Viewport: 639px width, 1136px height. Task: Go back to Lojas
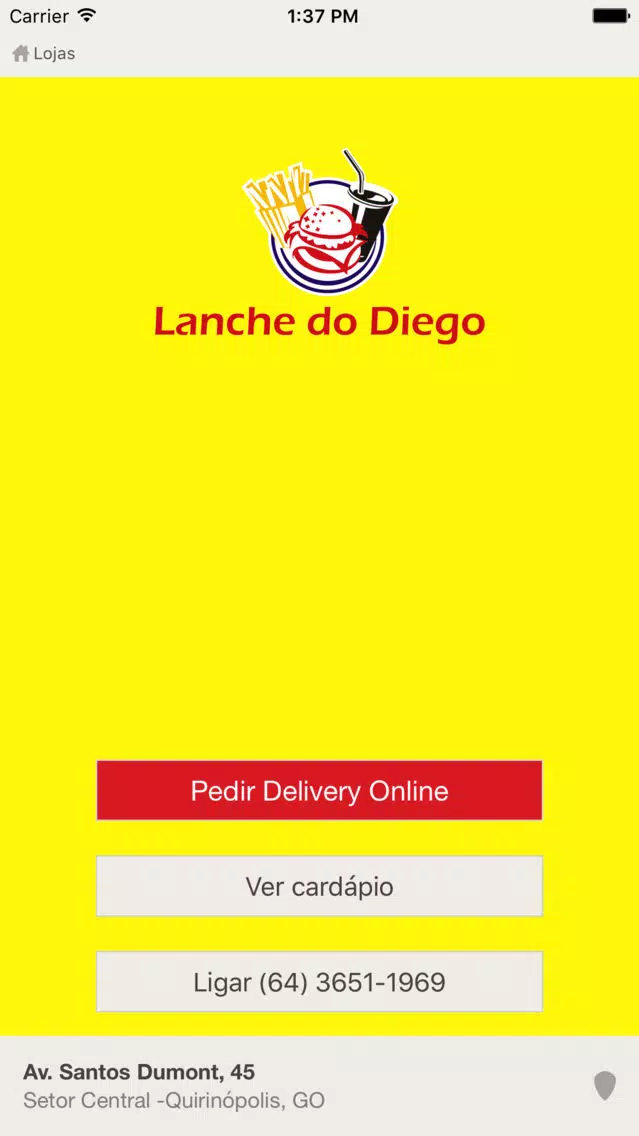(x=44, y=54)
